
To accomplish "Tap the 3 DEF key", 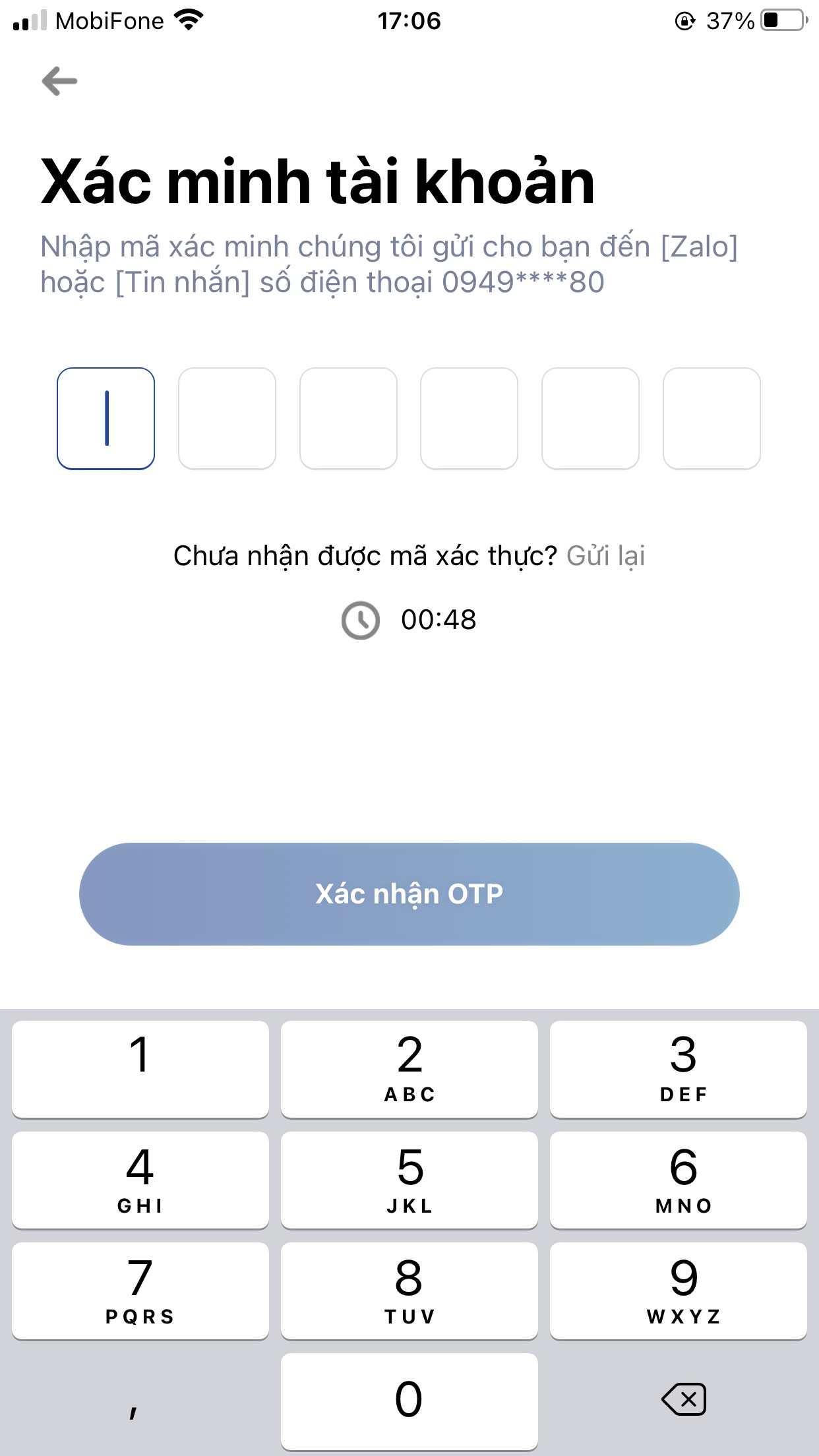I will (678, 1069).
